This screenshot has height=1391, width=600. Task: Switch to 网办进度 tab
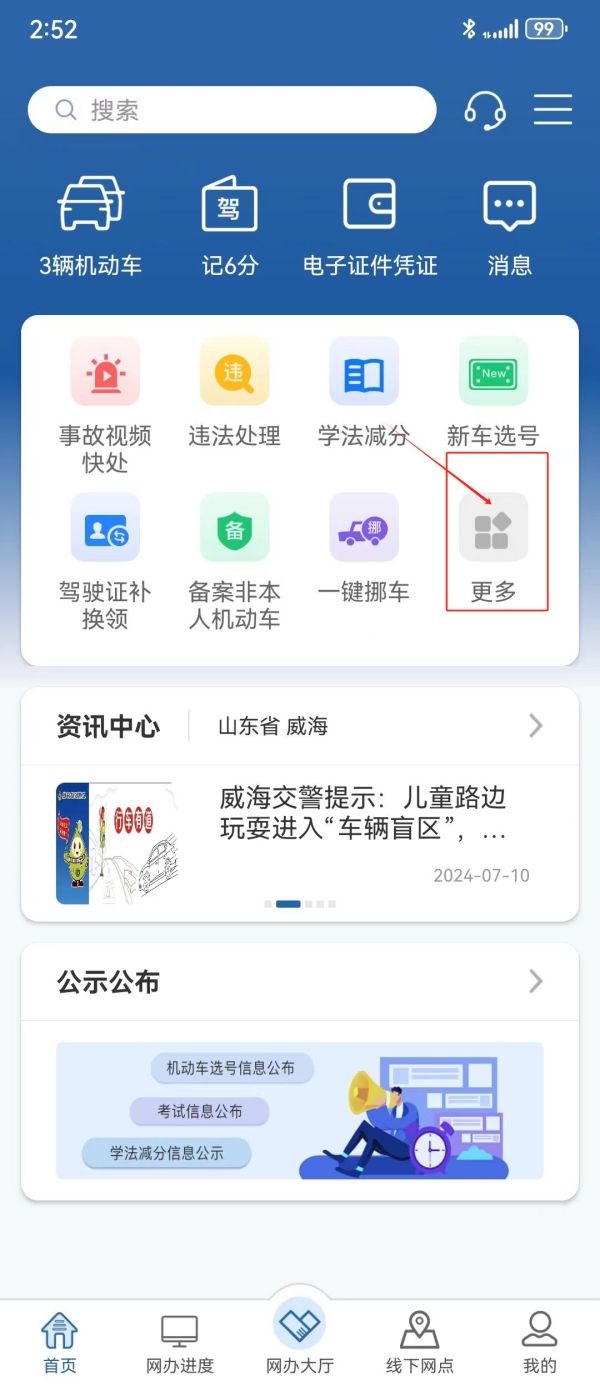(x=180, y=1343)
